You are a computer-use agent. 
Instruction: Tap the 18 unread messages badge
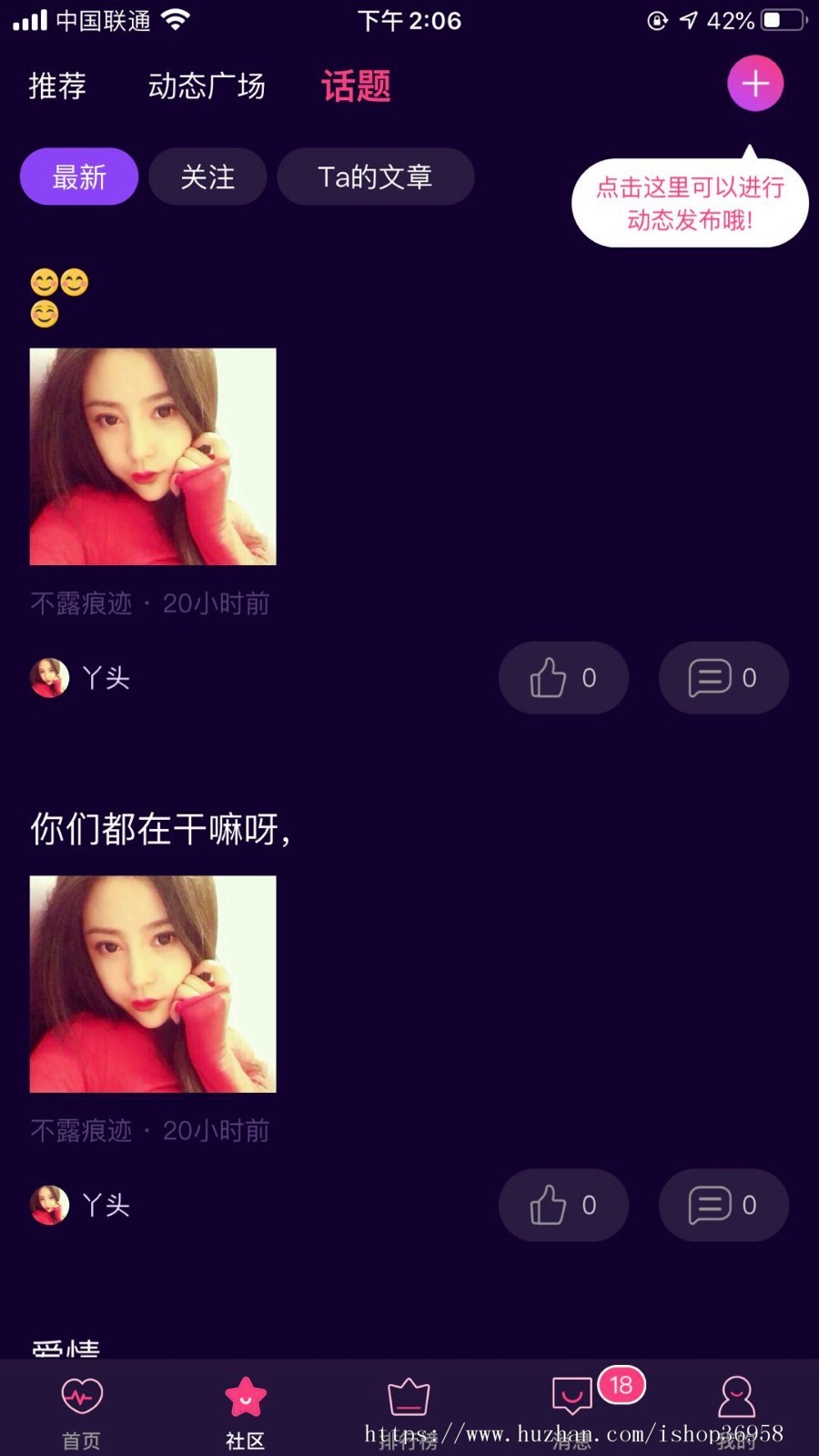622,1386
